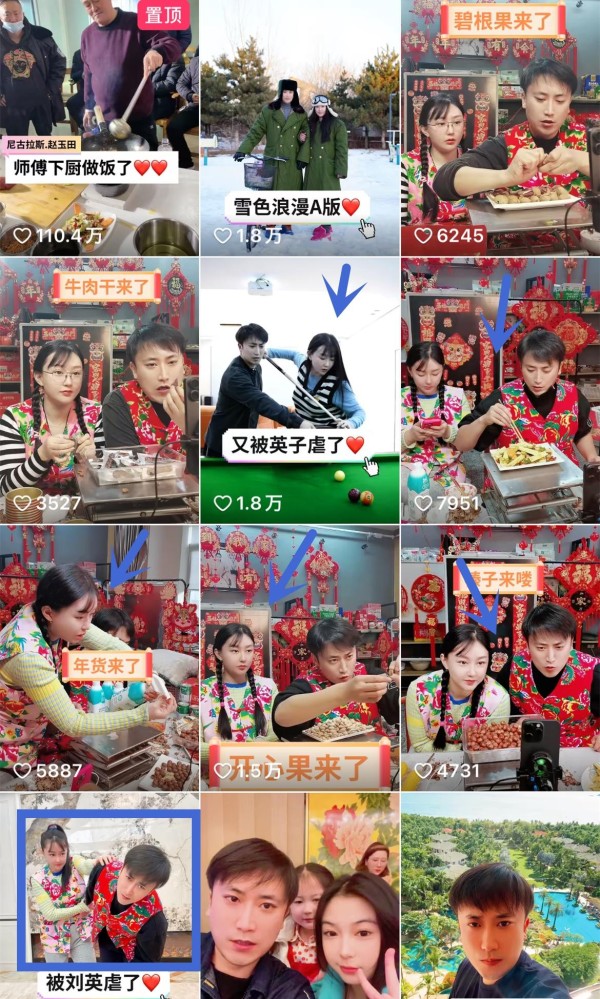This screenshot has height=999, width=600.
Task: Open the 碧根果来了 video
Action: tap(501, 127)
